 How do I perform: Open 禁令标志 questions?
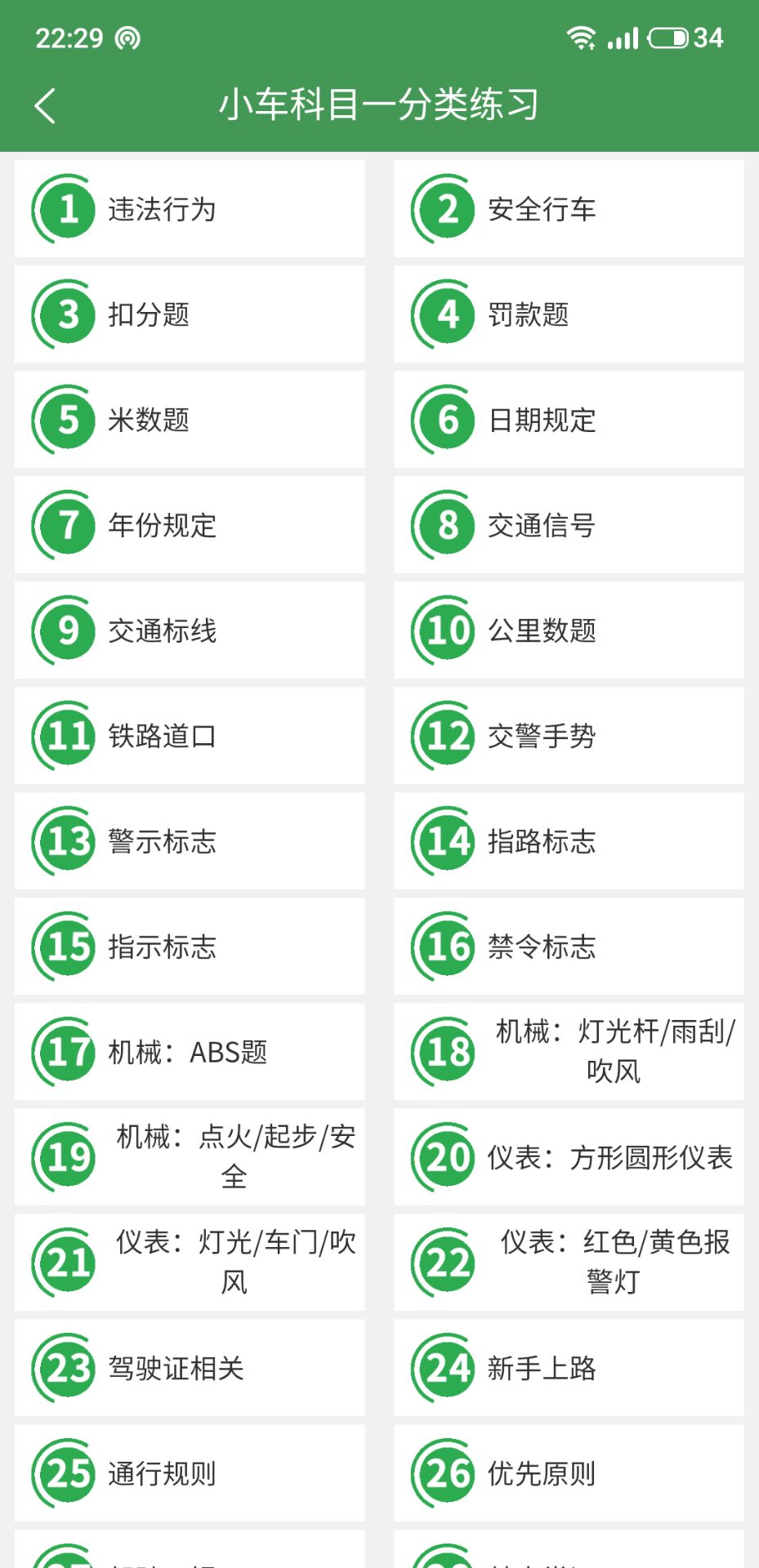pyautogui.click(x=569, y=947)
